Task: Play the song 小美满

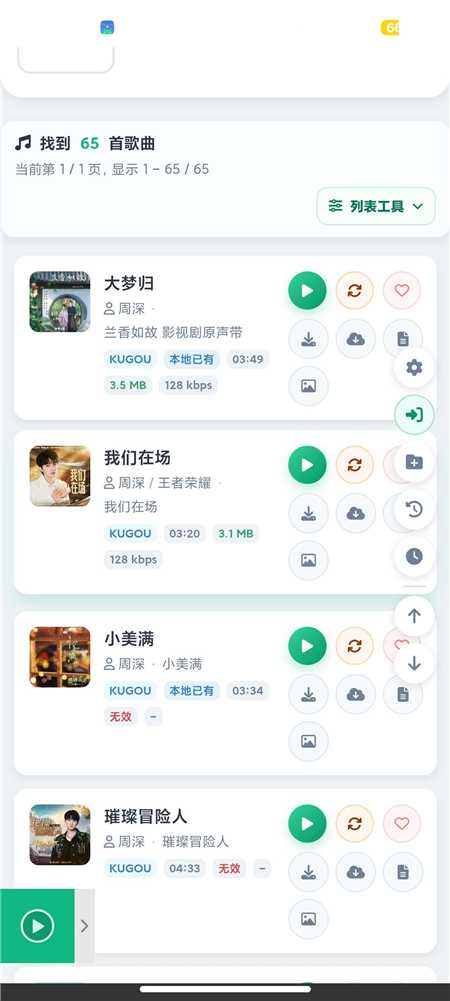Action: click(307, 646)
